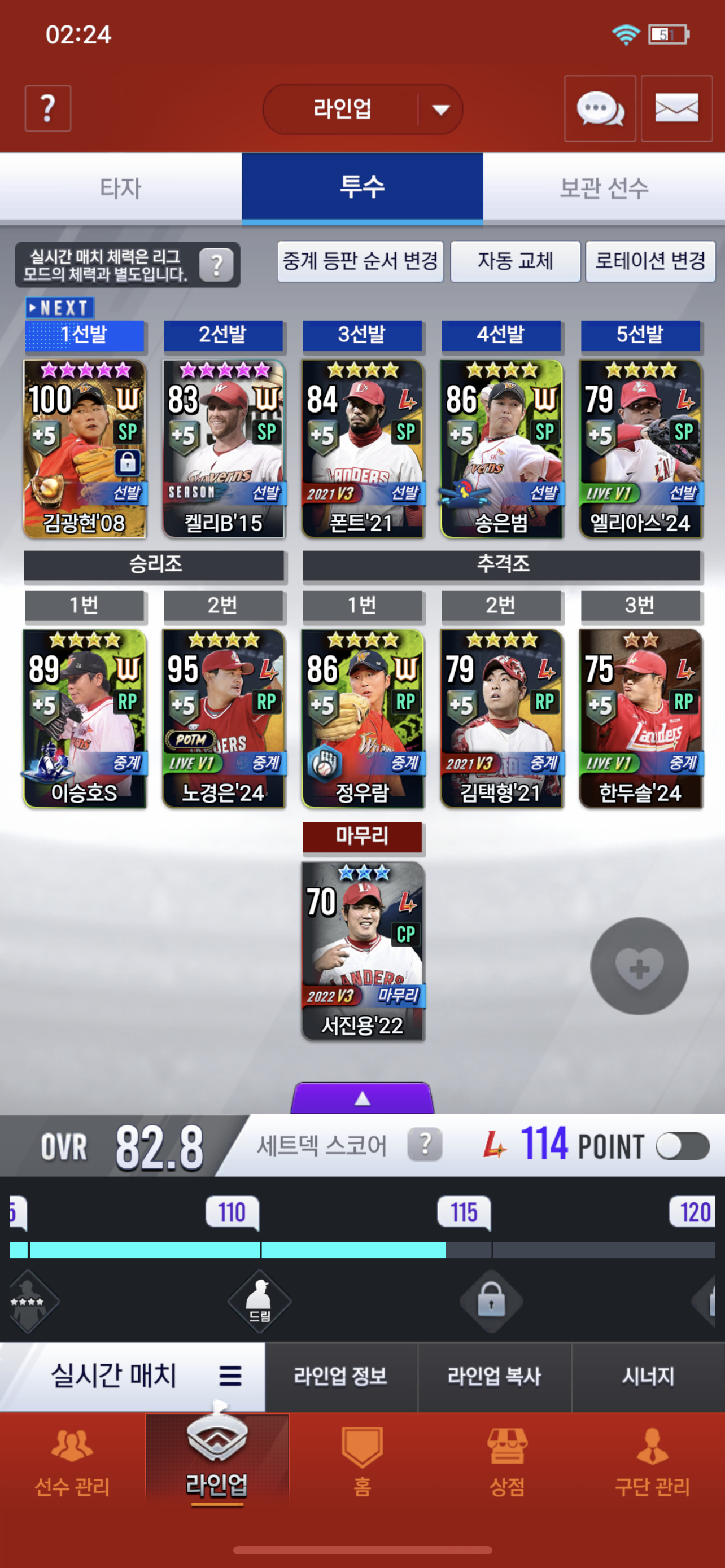
Task: Open the 세트덱 스코어 help icon
Action: 424,1144
